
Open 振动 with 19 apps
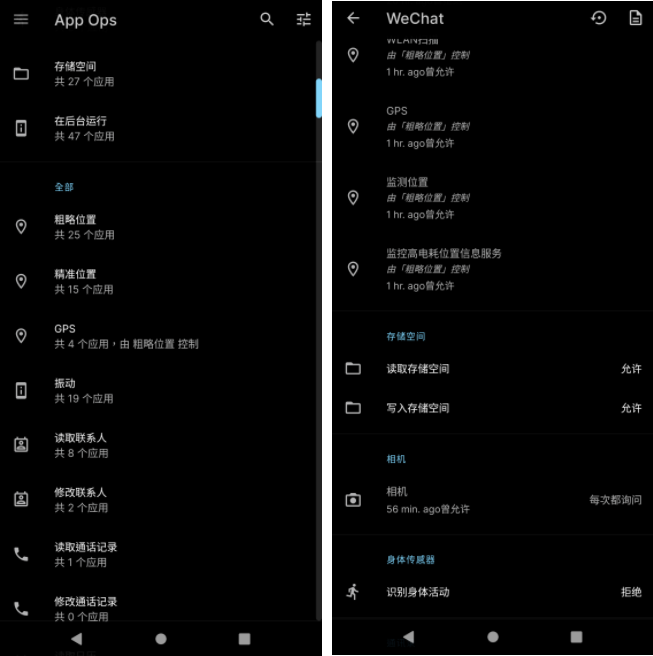(160, 390)
